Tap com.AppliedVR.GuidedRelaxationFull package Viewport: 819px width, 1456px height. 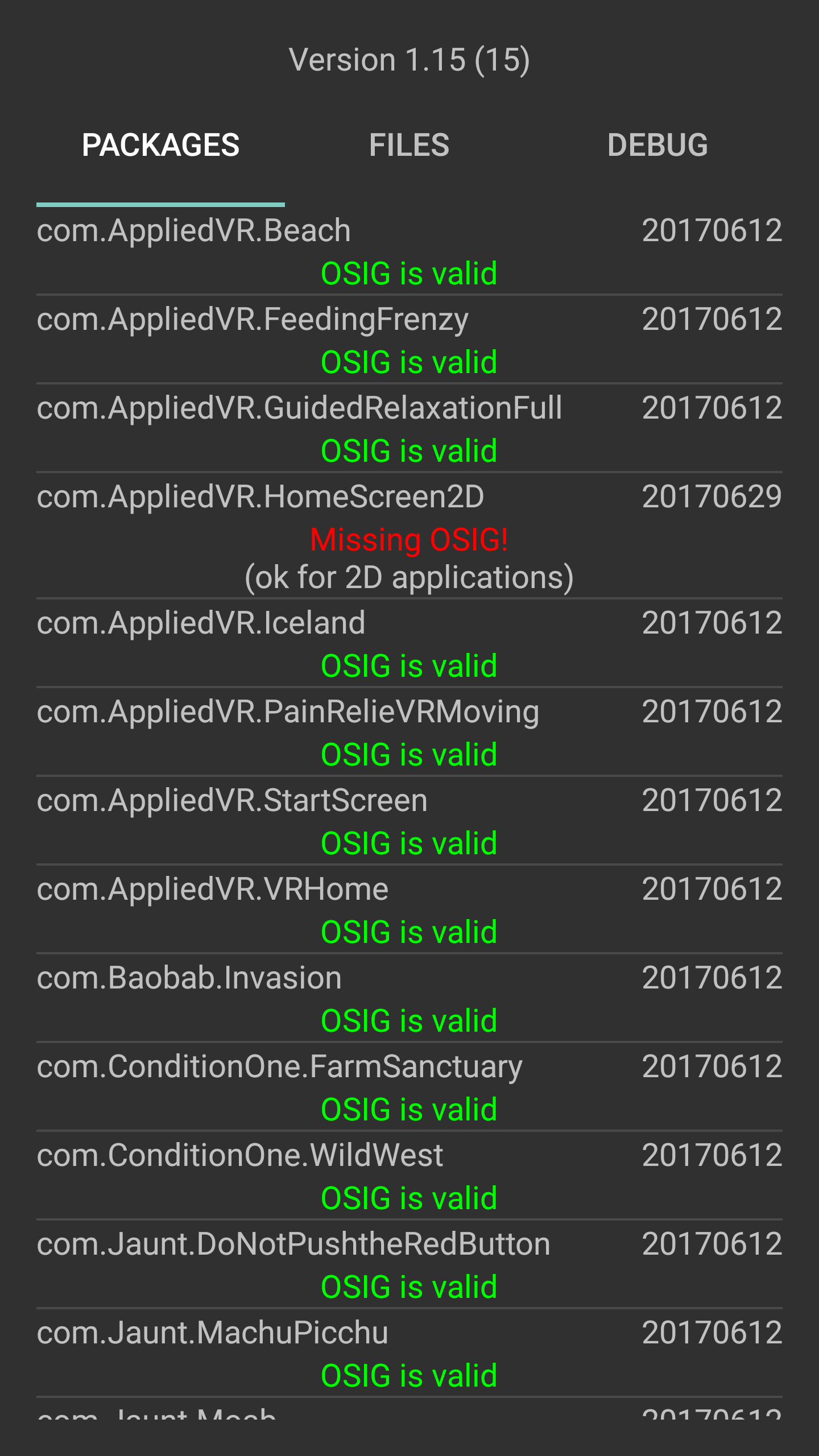pyautogui.click(x=409, y=428)
